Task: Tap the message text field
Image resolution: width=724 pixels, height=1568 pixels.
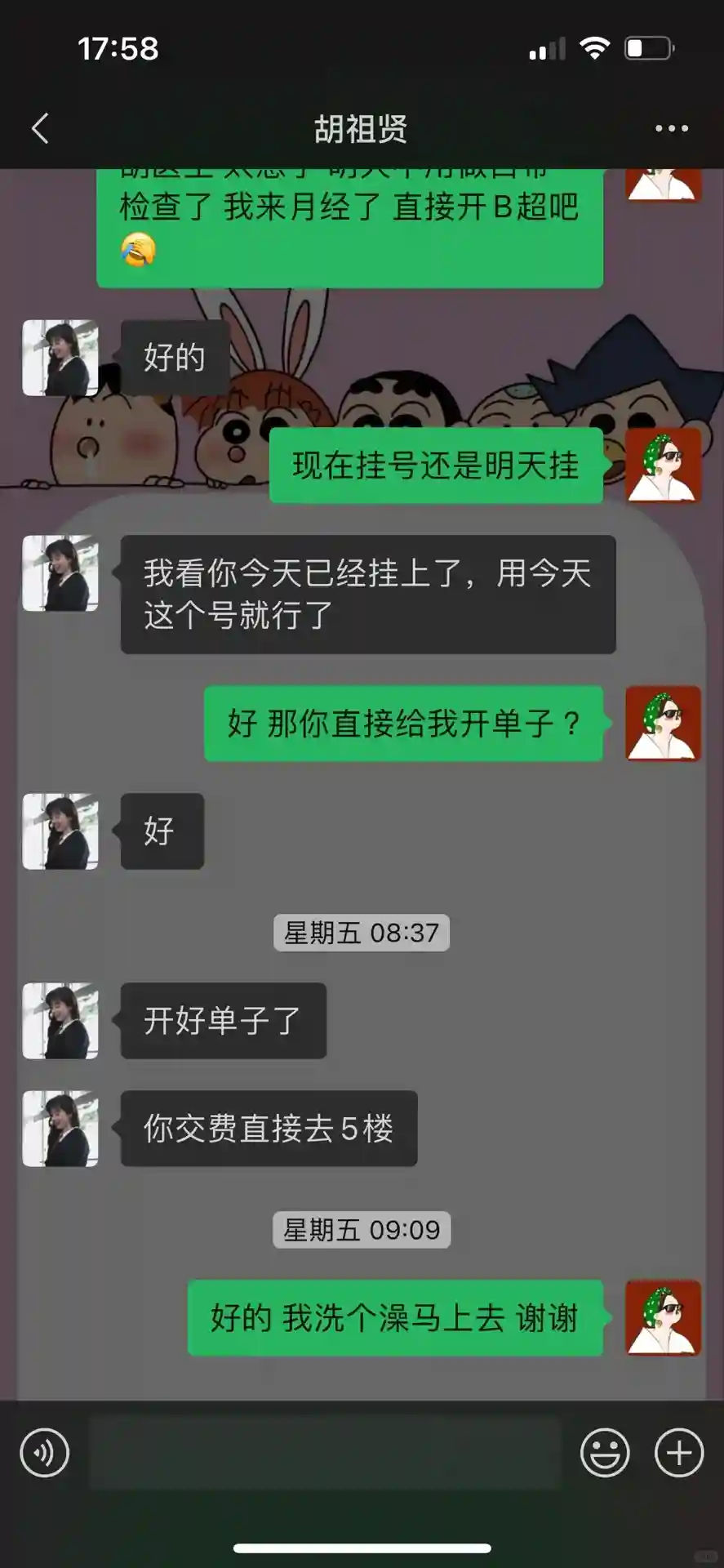Action: 325,1453
